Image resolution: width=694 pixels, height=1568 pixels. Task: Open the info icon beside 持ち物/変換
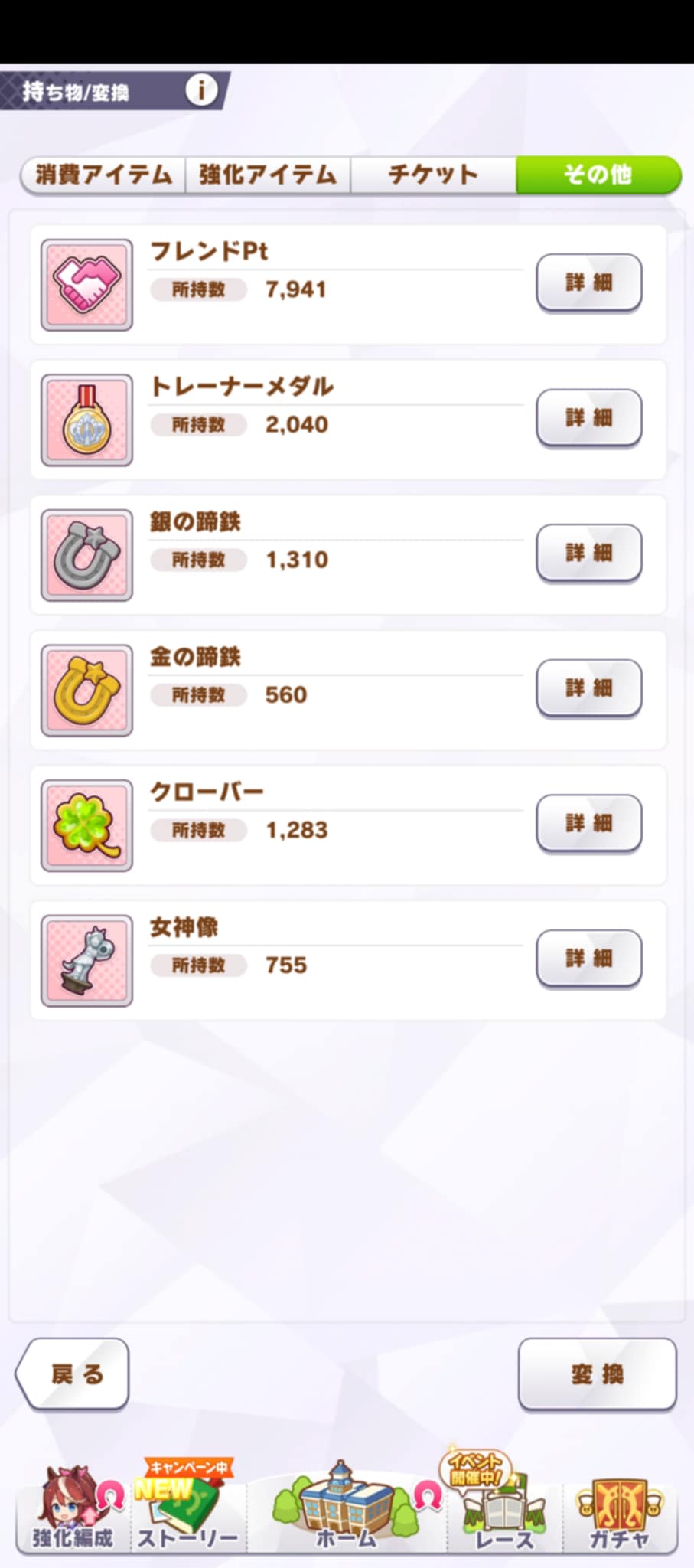[201, 90]
